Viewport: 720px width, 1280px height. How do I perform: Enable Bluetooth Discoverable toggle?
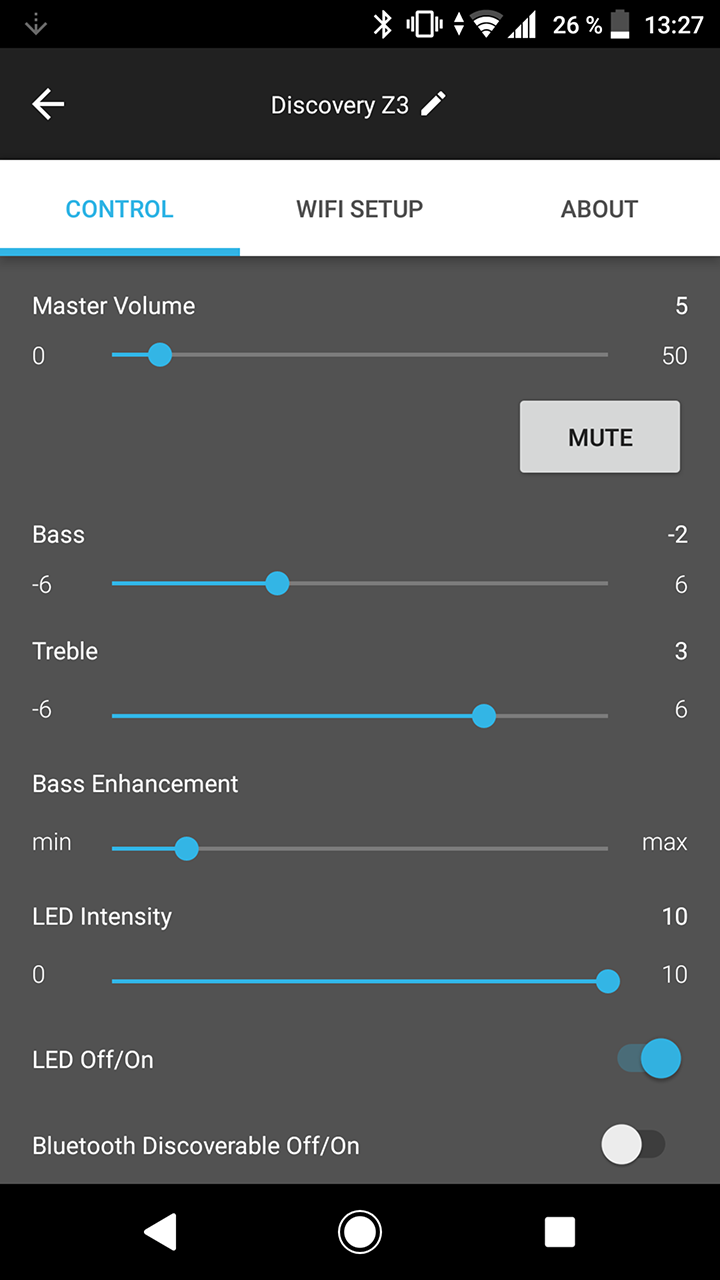(x=633, y=1144)
